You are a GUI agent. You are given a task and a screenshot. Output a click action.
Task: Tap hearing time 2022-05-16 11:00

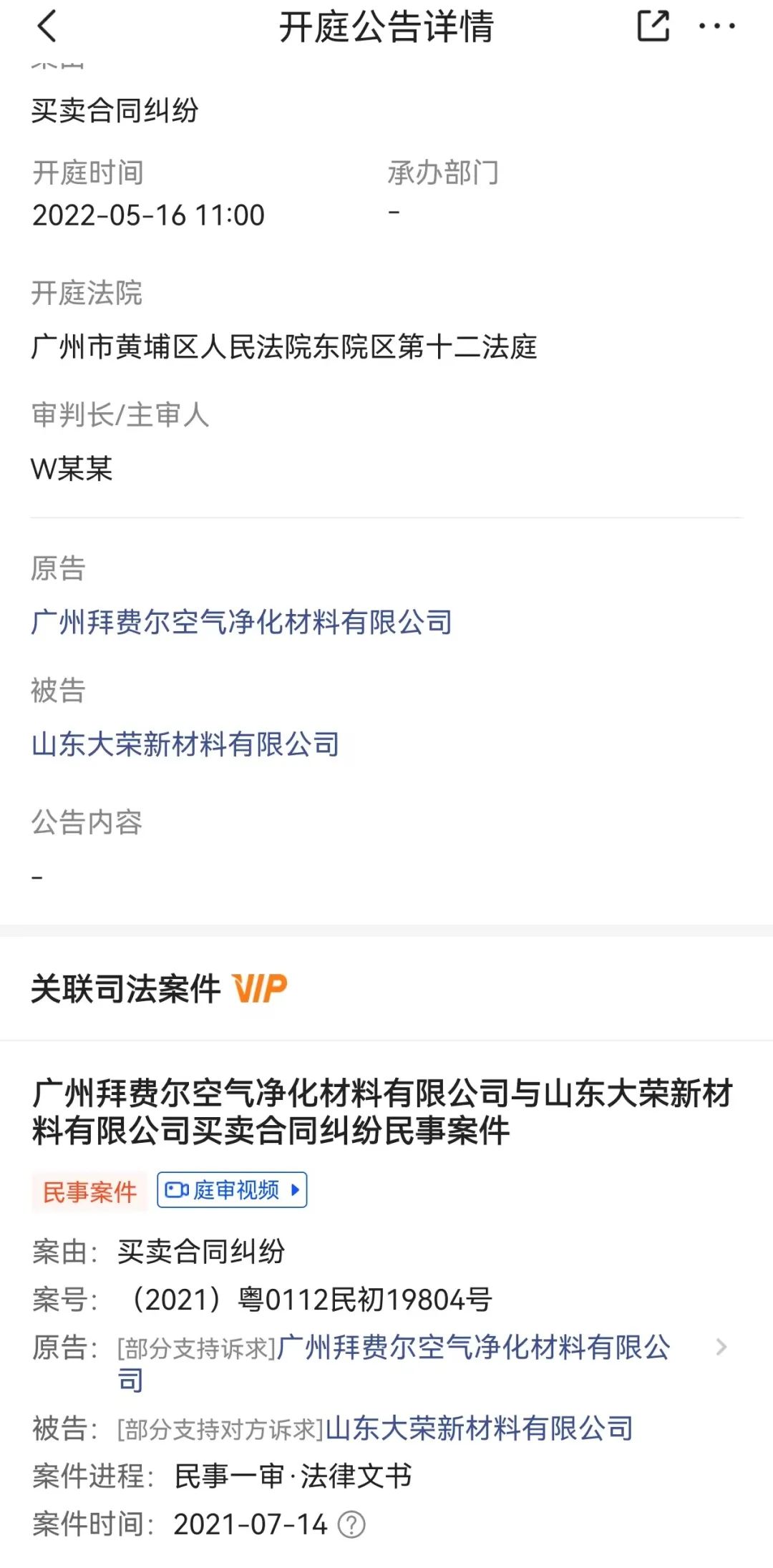[x=148, y=215]
